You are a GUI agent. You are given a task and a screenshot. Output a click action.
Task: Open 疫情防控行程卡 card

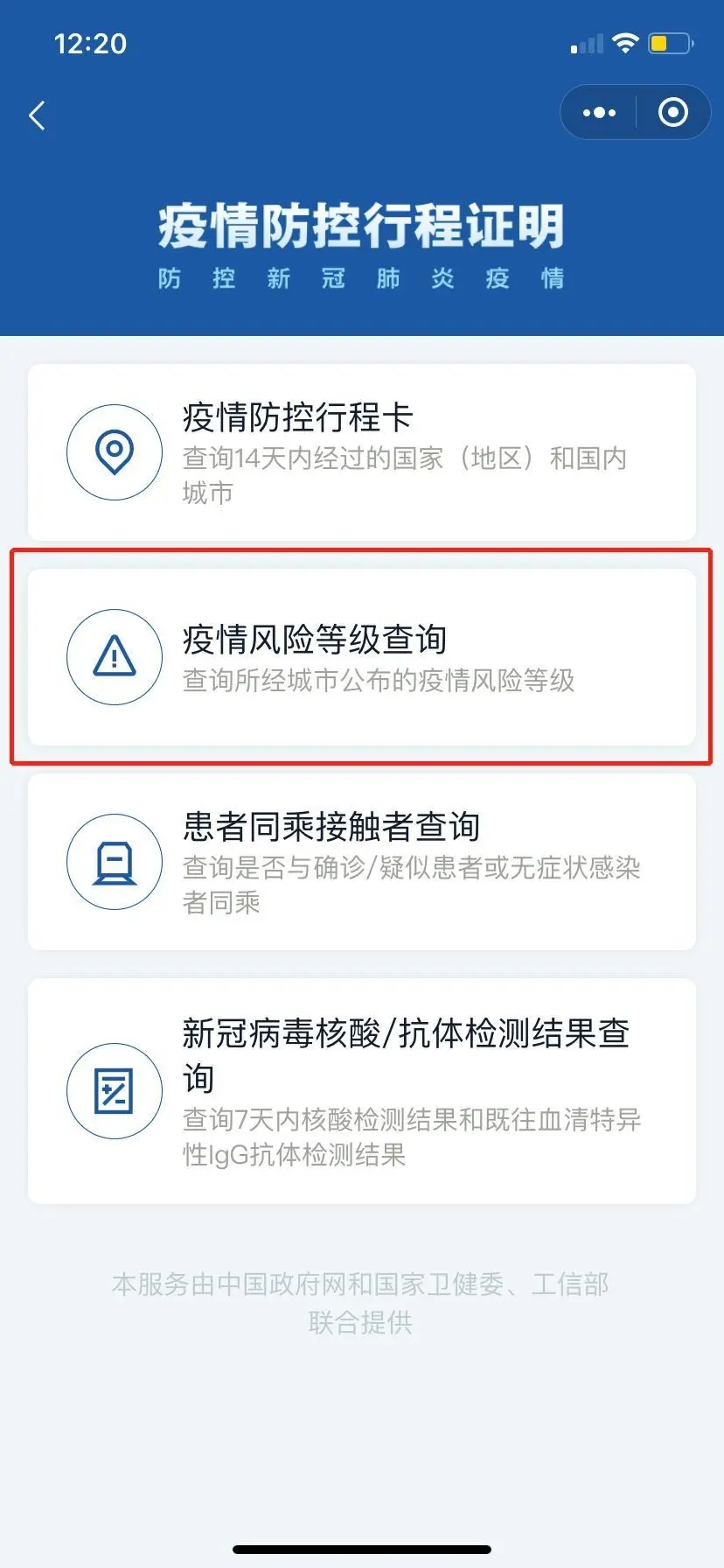coord(361,452)
